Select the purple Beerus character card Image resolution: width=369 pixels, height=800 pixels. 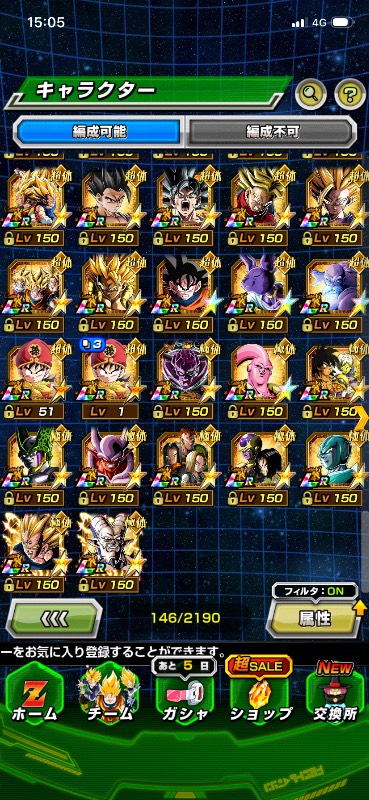point(260,293)
